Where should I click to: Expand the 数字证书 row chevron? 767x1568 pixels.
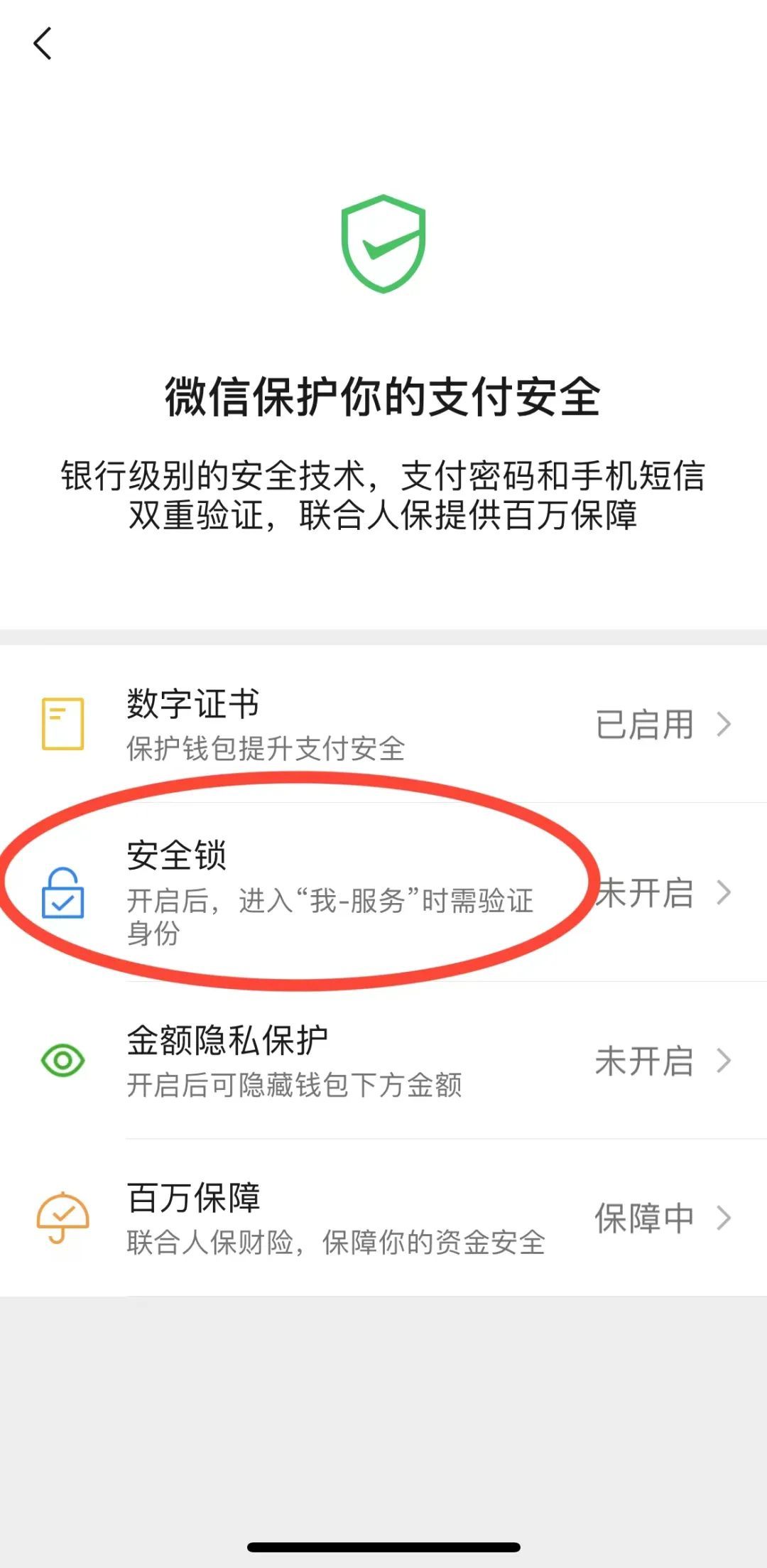tap(724, 725)
